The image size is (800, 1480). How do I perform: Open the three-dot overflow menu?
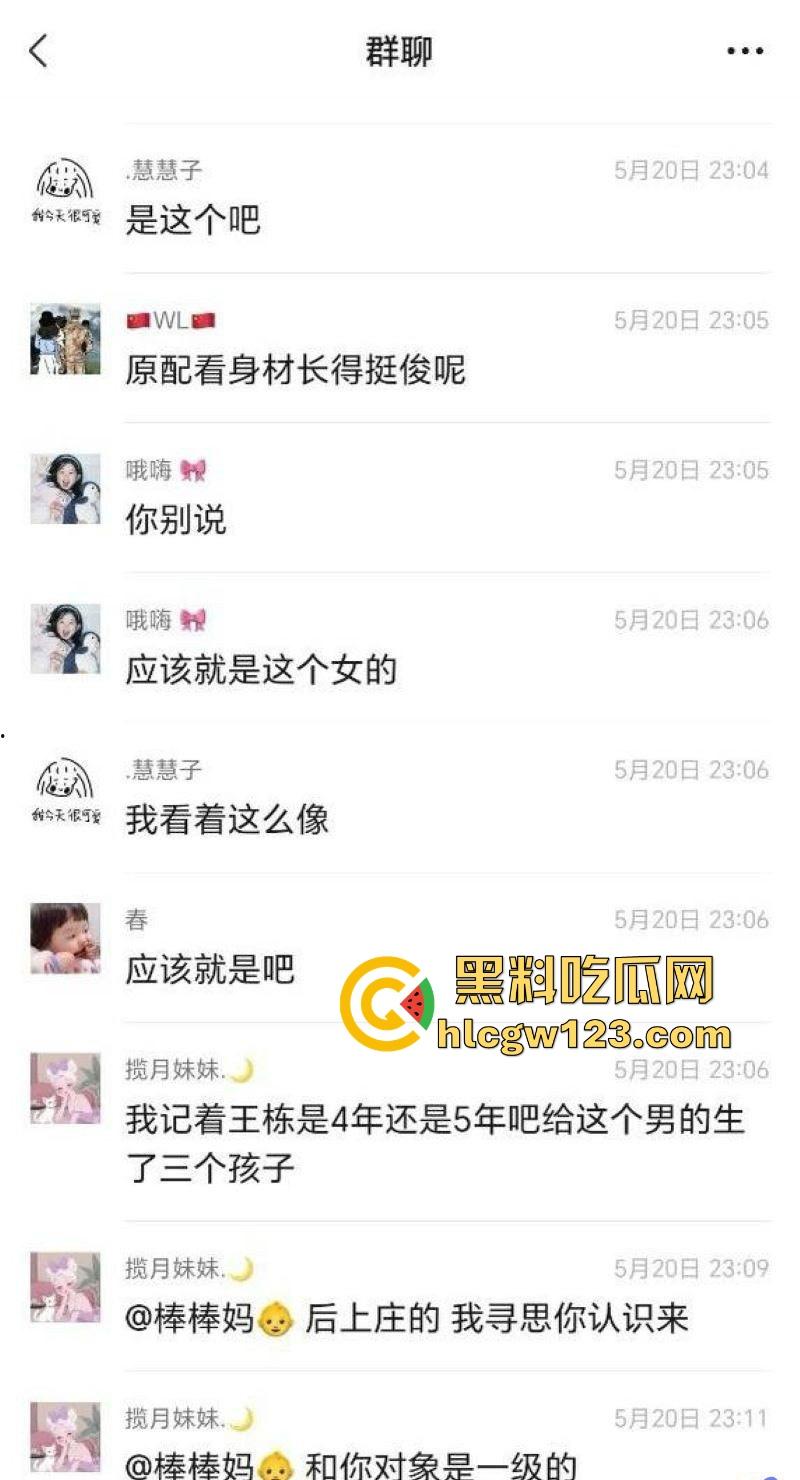pos(745,51)
